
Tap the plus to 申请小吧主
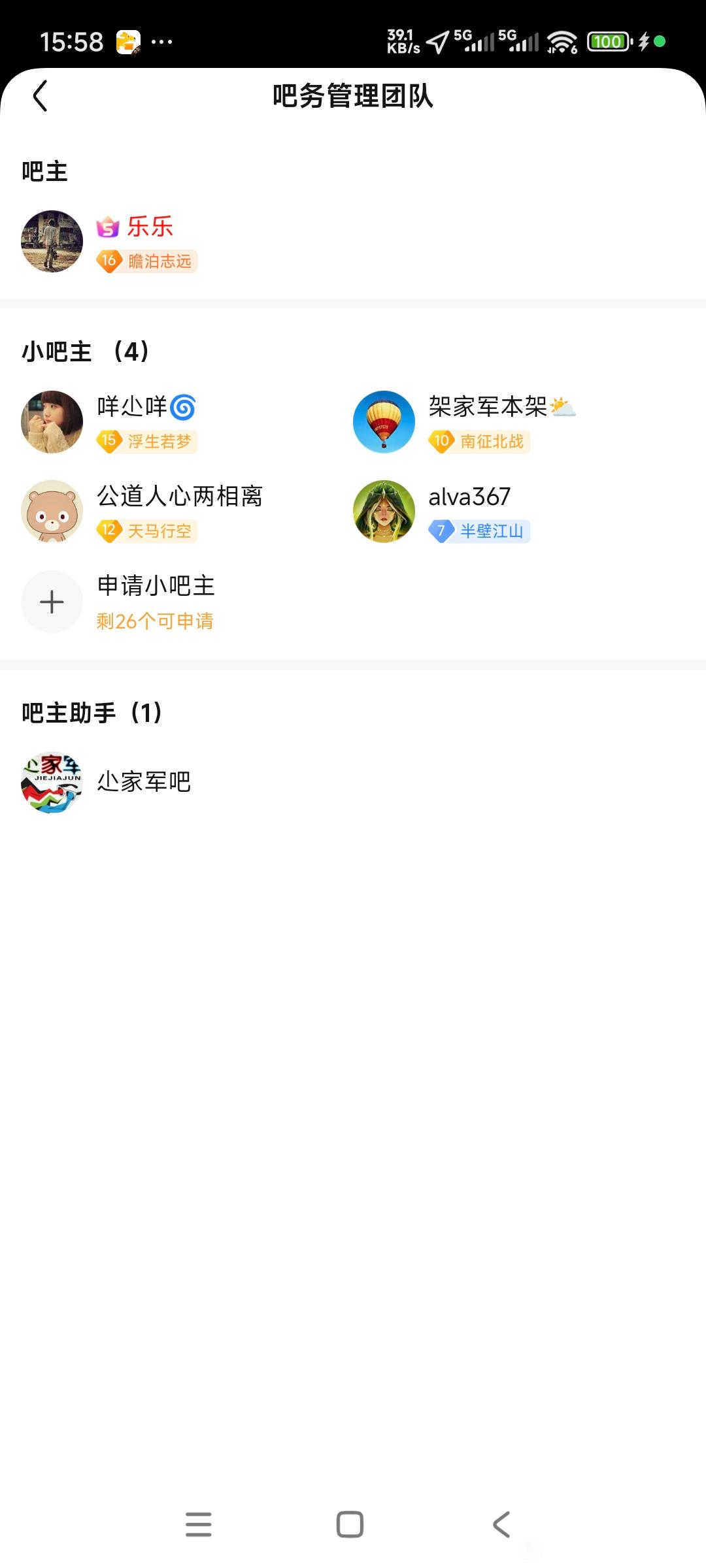(x=52, y=601)
